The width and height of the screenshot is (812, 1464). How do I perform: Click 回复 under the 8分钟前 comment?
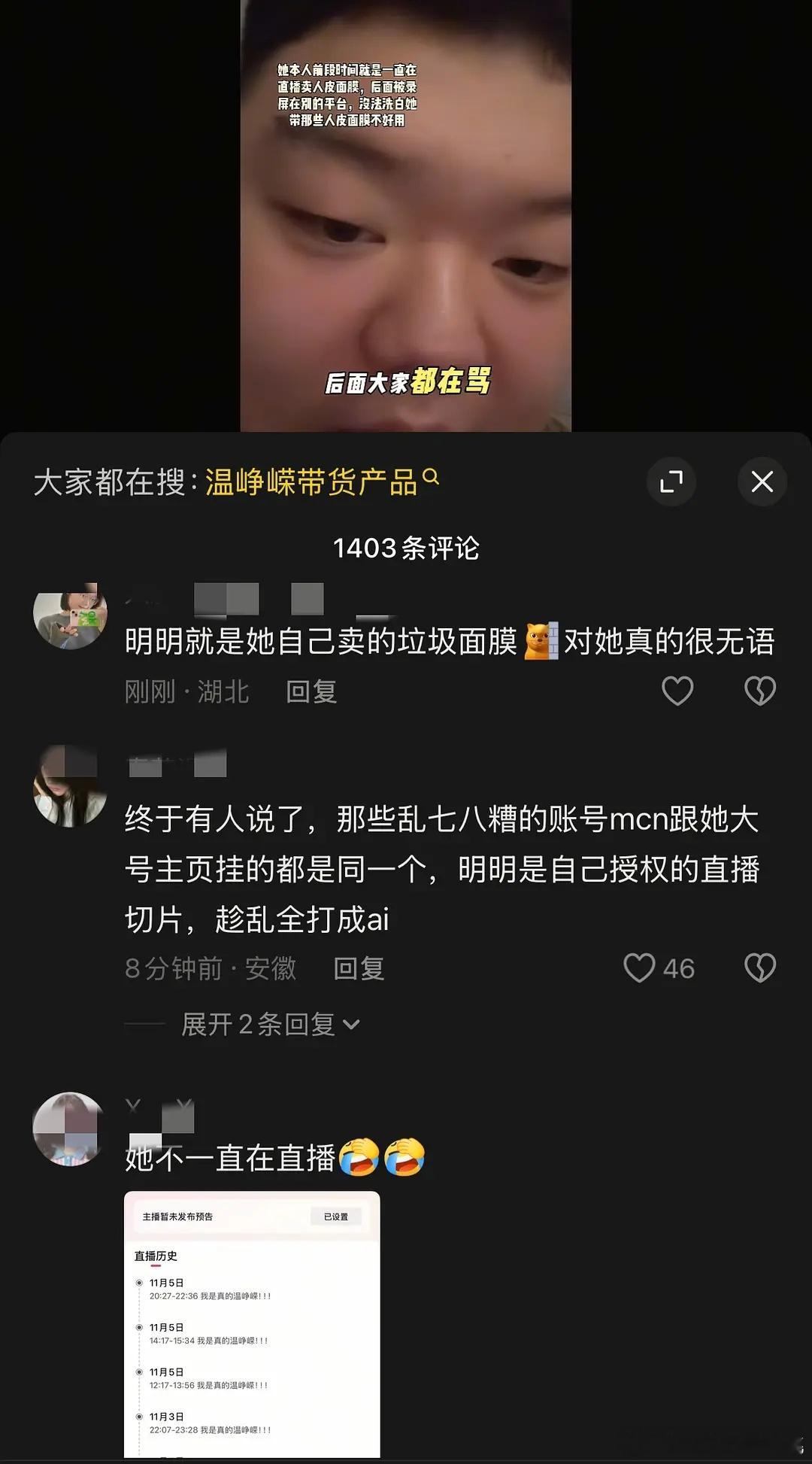pyautogui.click(x=359, y=969)
